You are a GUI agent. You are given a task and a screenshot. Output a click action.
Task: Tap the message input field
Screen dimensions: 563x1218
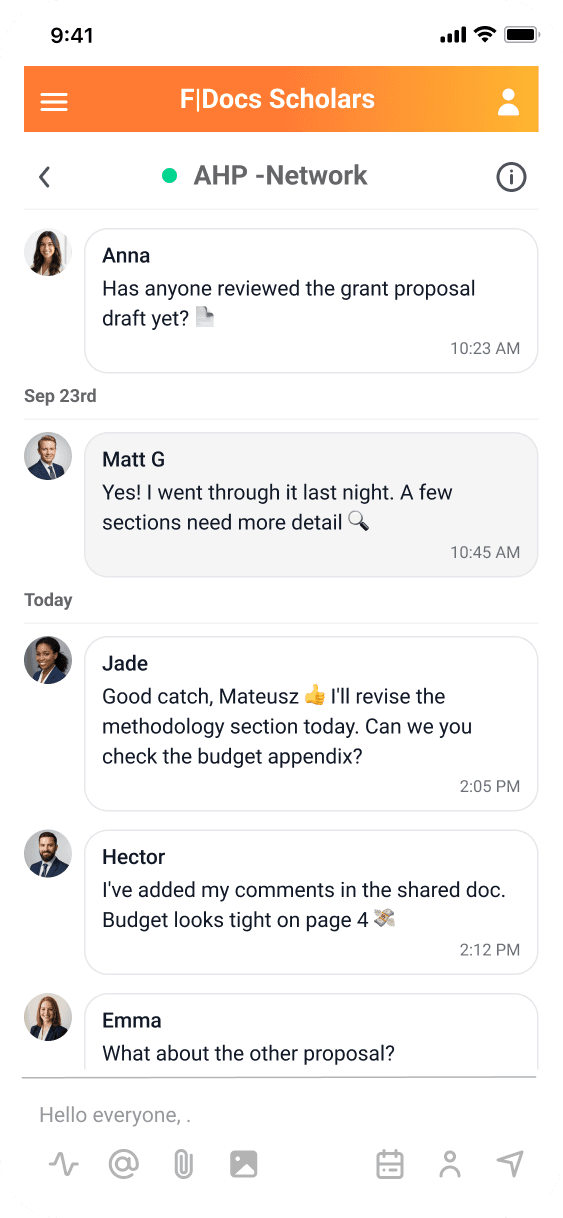click(x=280, y=1115)
